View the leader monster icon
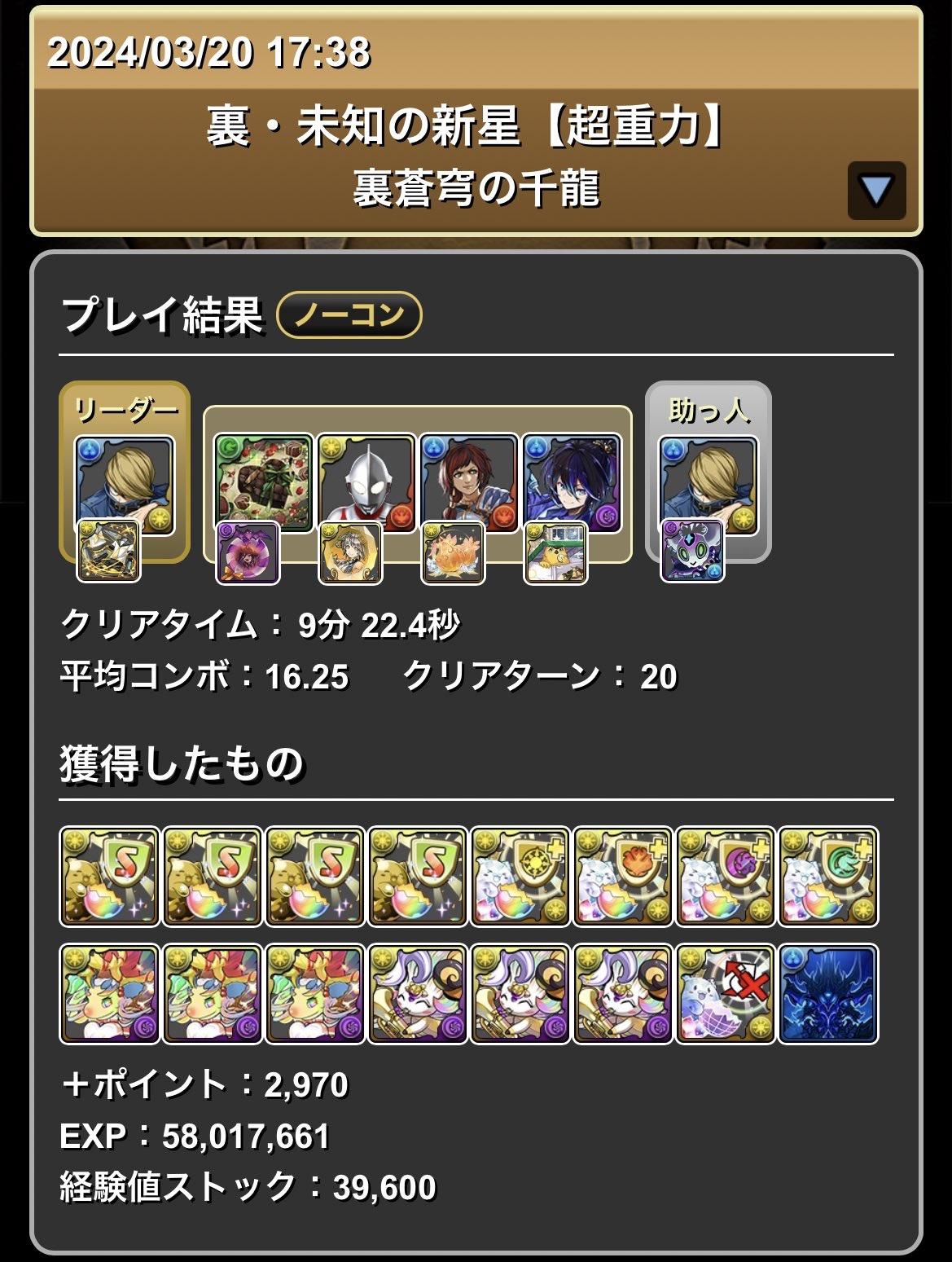 coord(125,485)
